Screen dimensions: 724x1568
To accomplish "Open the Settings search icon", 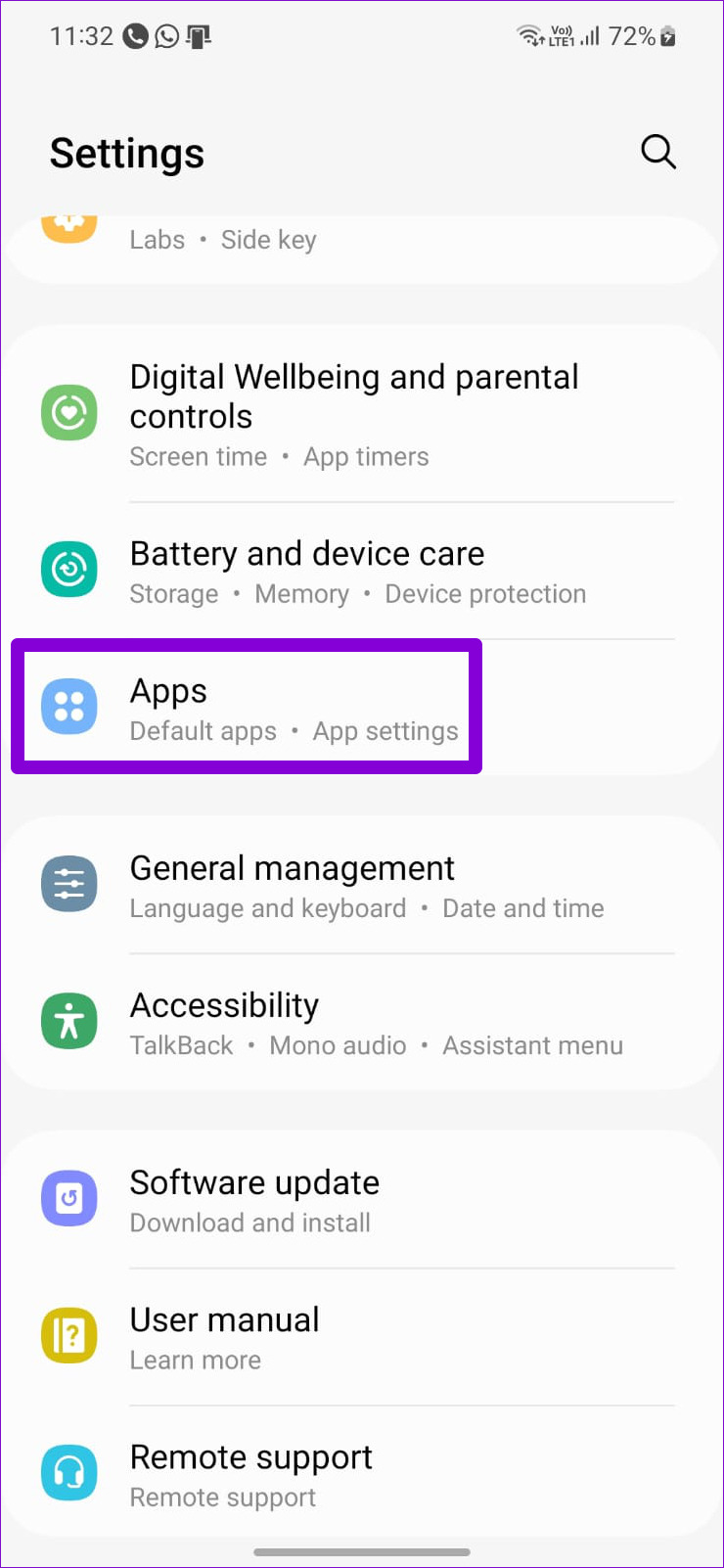I will (657, 153).
